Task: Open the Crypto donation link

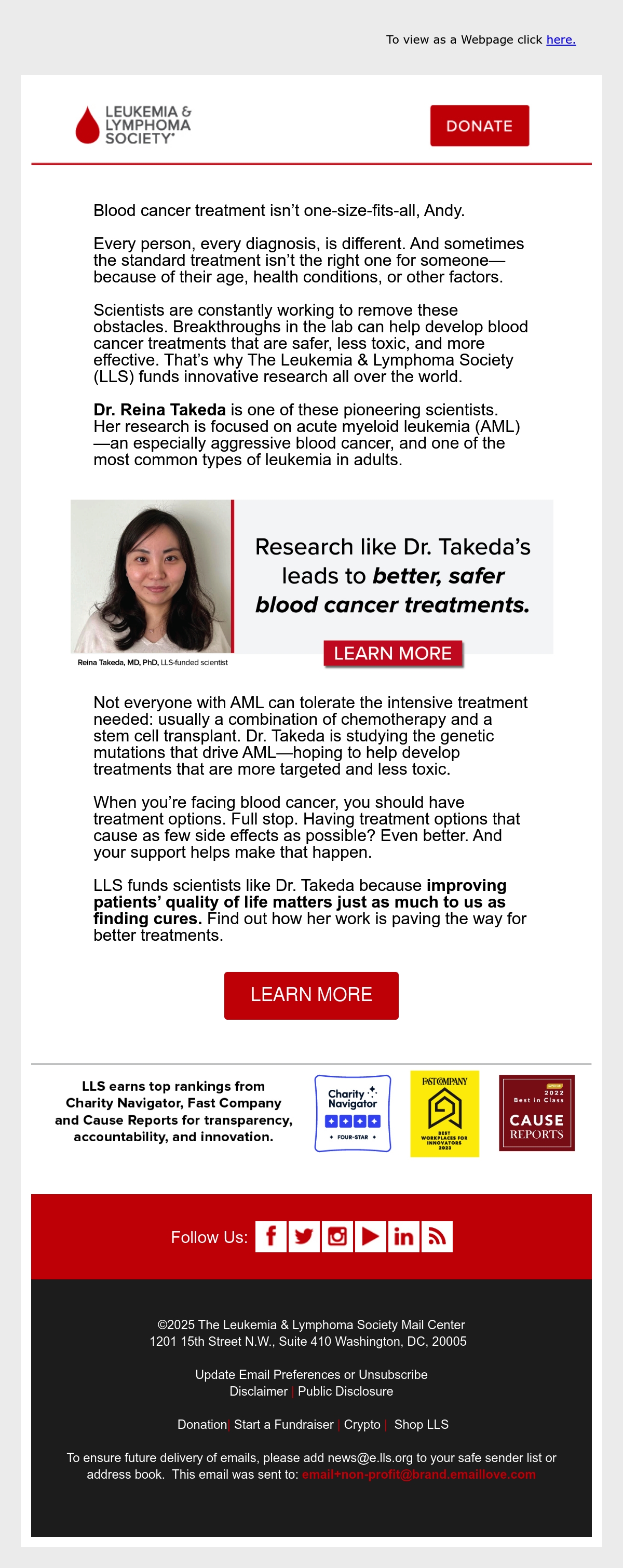Action: click(362, 1424)
